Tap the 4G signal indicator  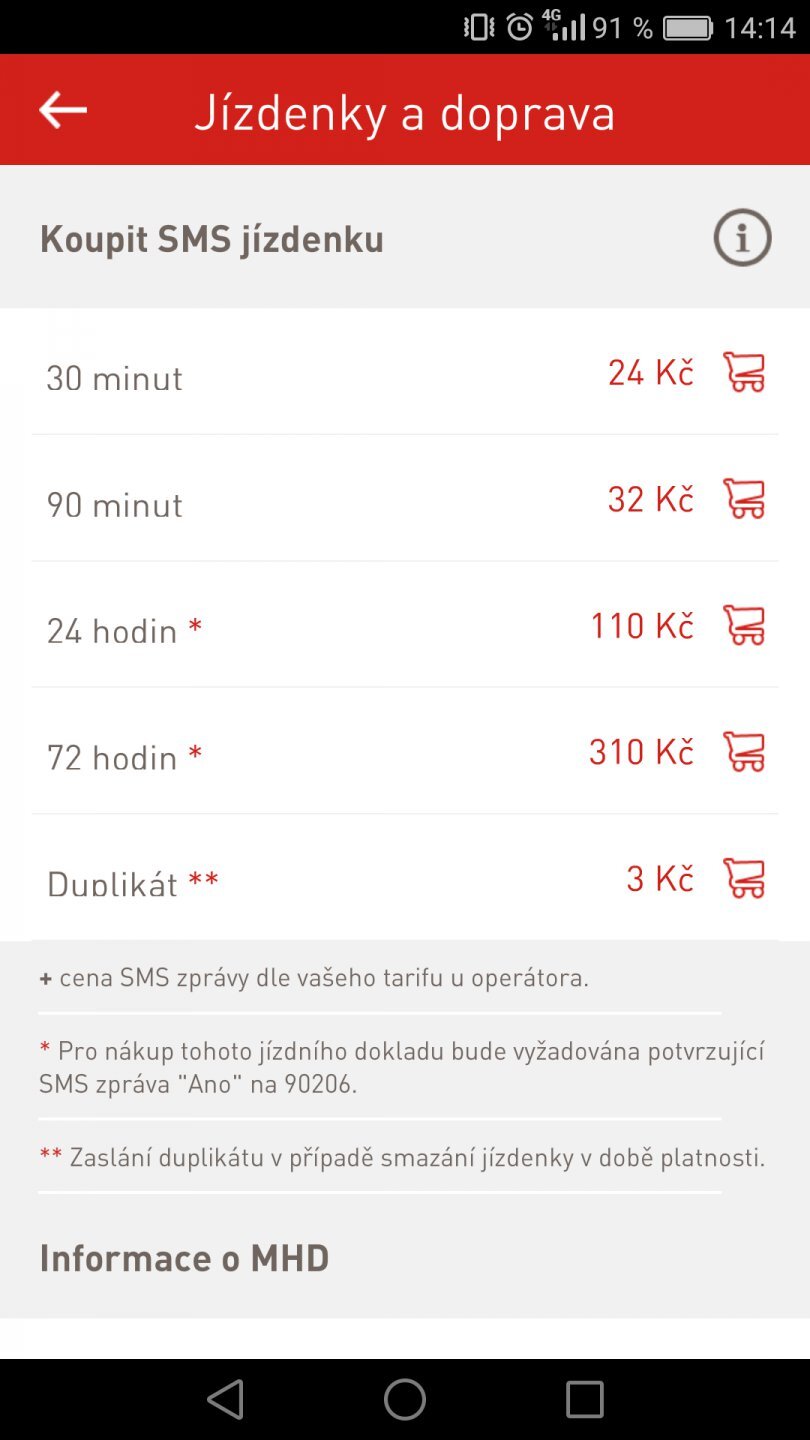(x=560, y=27)
